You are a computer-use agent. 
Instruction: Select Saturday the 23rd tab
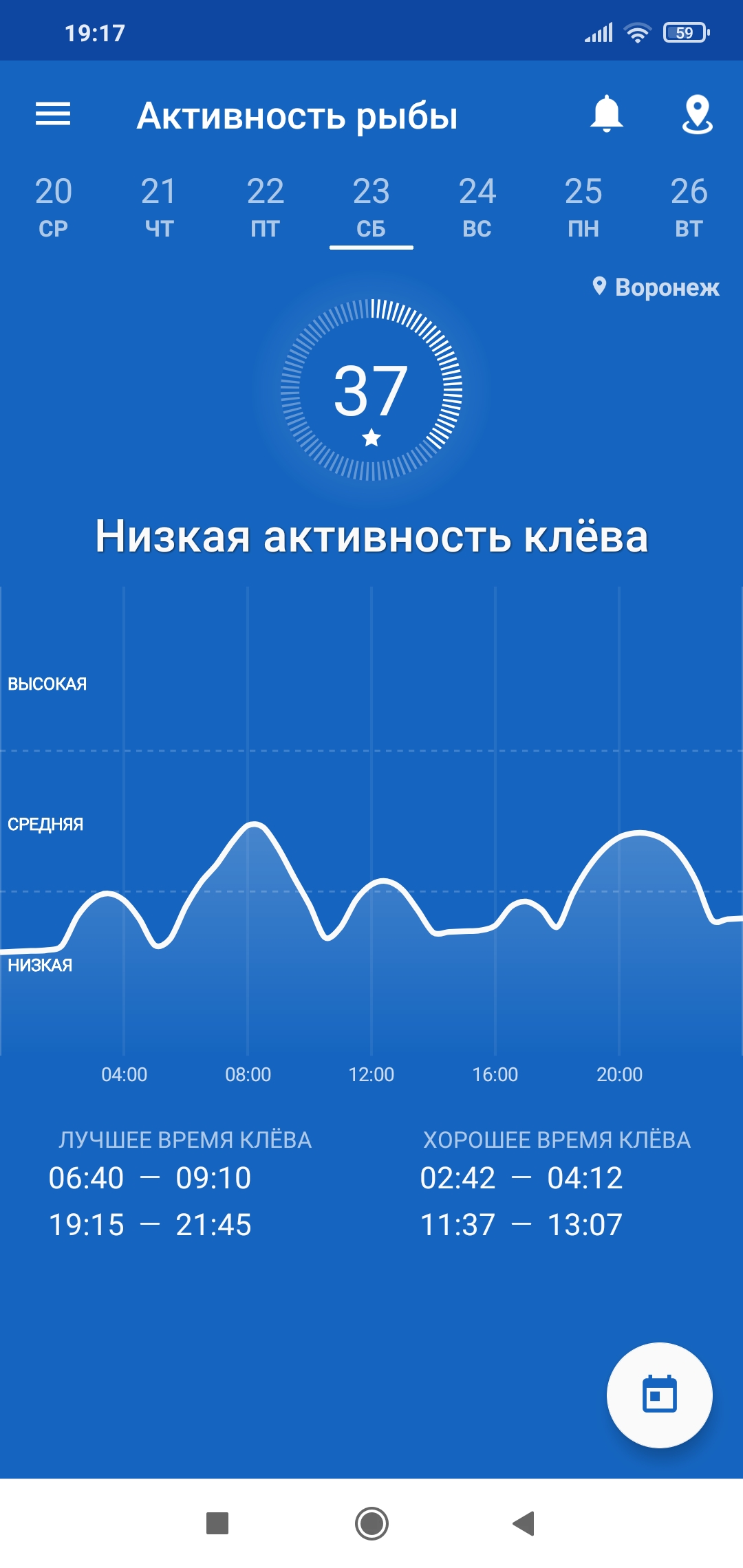[x=371, y=206]
